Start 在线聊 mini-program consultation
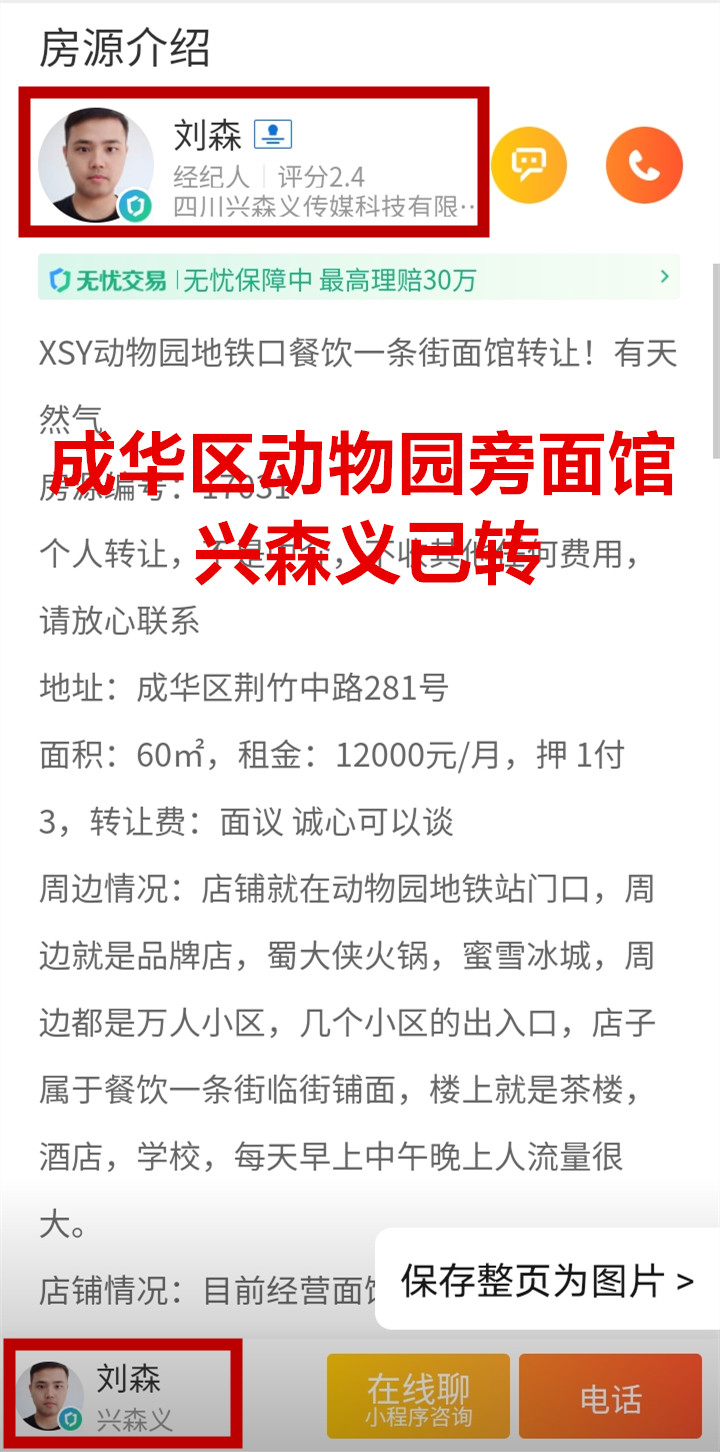This screenshot has height=1452, width=720. pyautogui.click(x=418, y=1397)
